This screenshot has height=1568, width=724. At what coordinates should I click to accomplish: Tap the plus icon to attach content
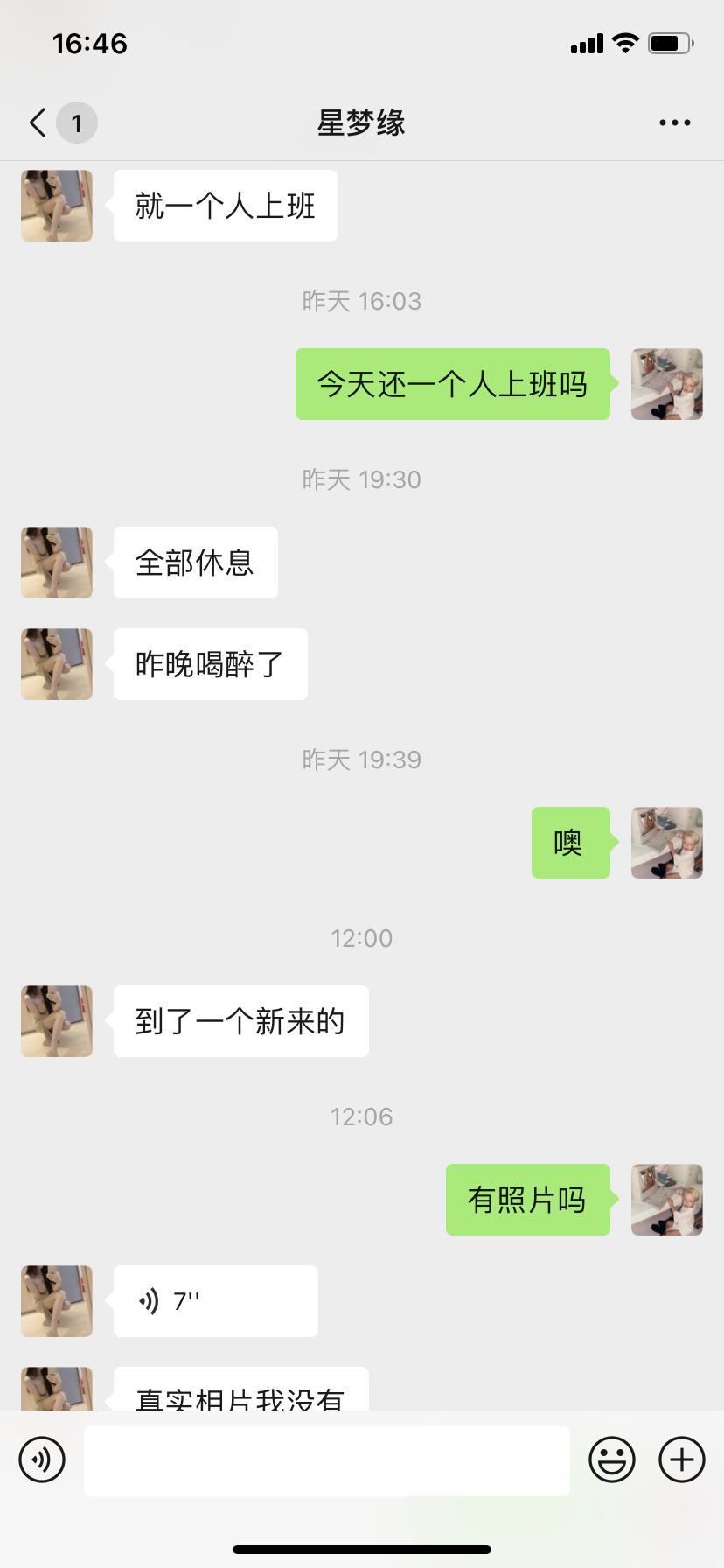[x=681, y=1459]
